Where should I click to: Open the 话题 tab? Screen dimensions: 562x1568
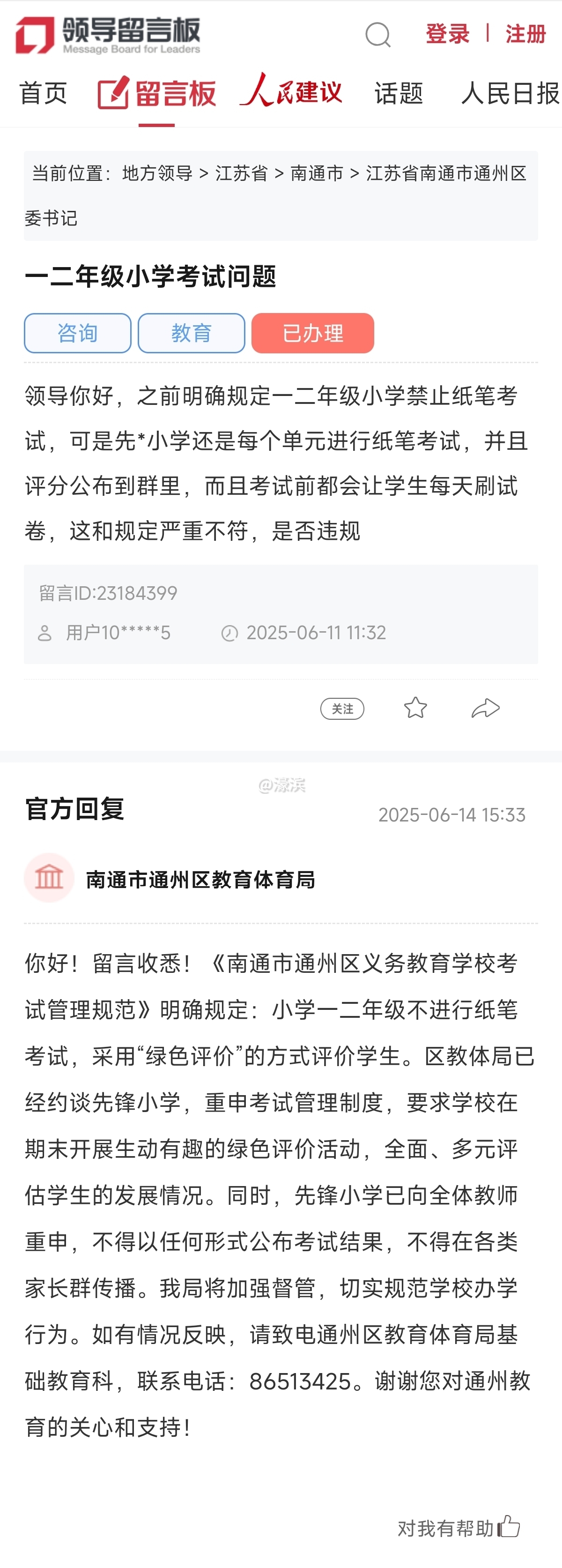399,92
